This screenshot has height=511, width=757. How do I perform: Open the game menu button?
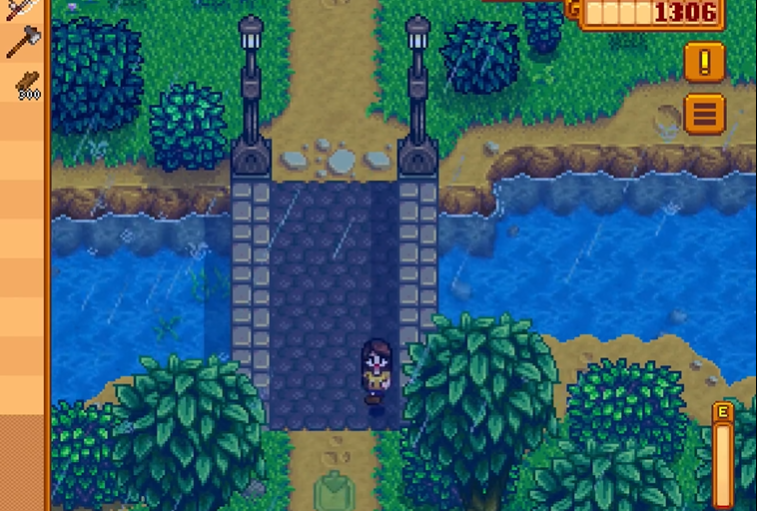[x=704, y=113]
